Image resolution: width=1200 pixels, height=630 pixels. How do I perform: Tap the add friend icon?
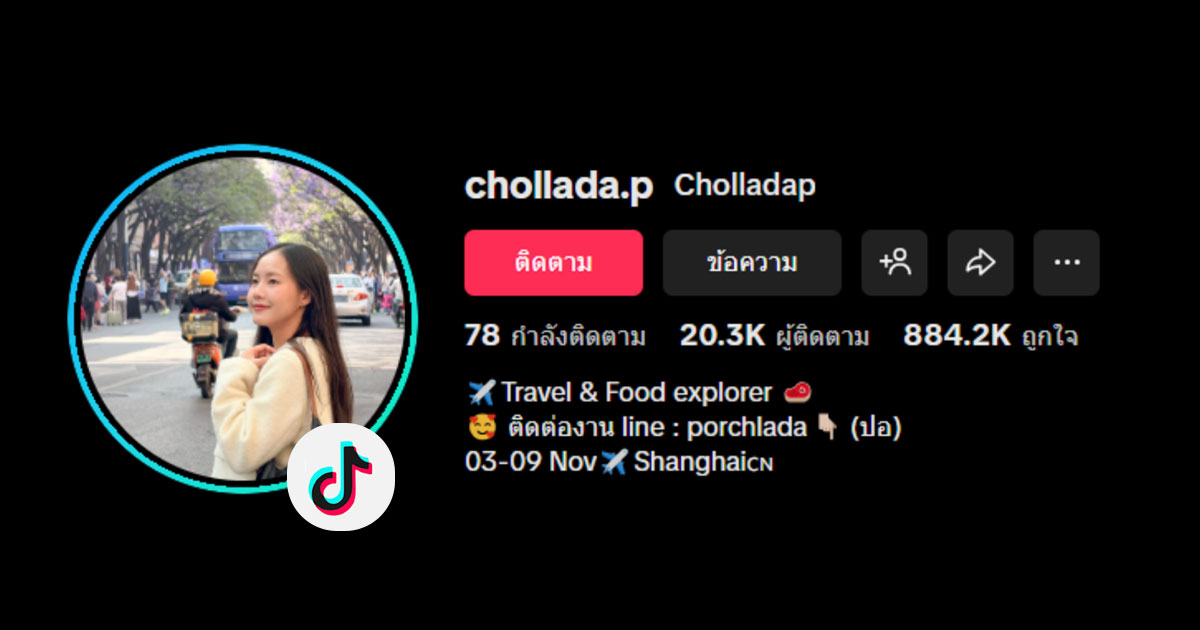tap(894, 263)
